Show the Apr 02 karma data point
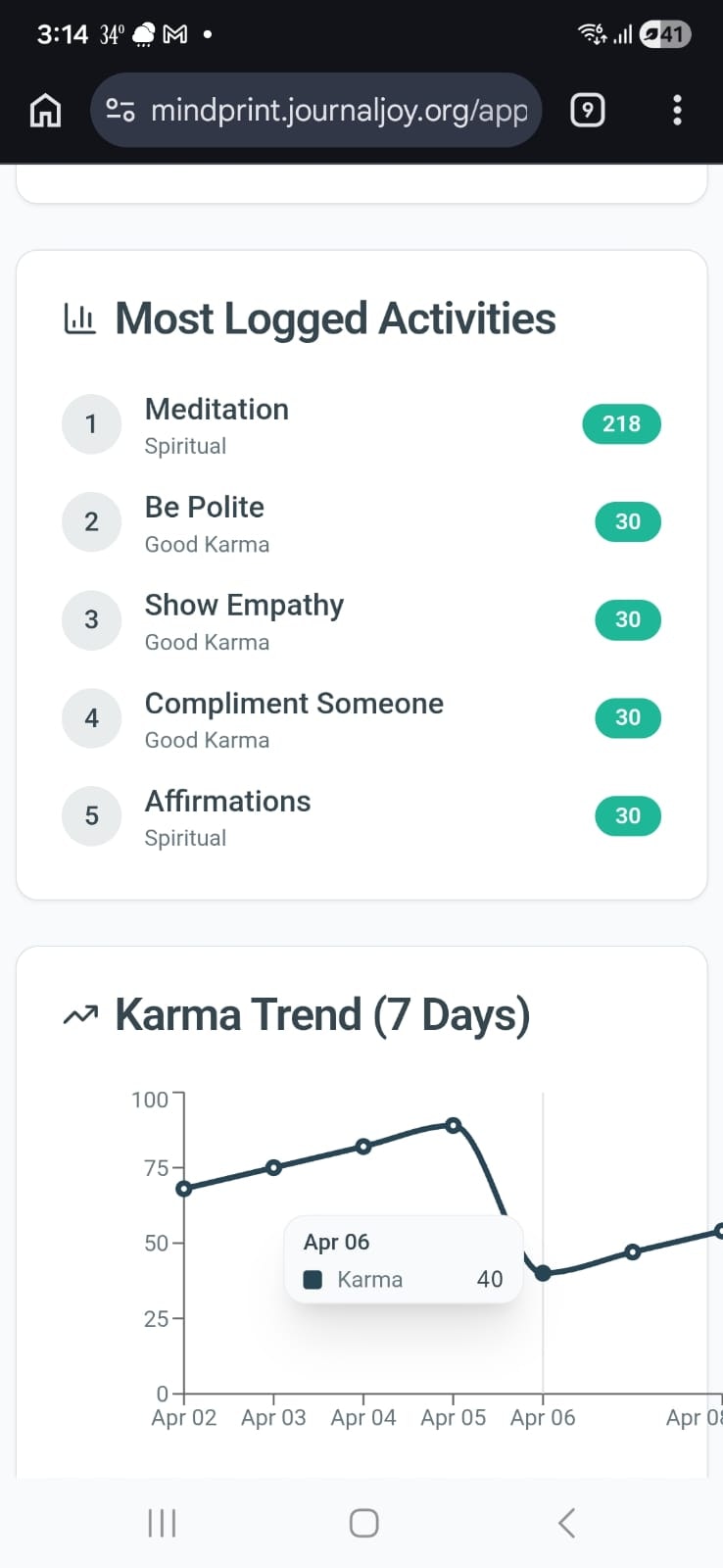Image resolution: width=723 pixels, height=1568 pixels. [184, 1189]
